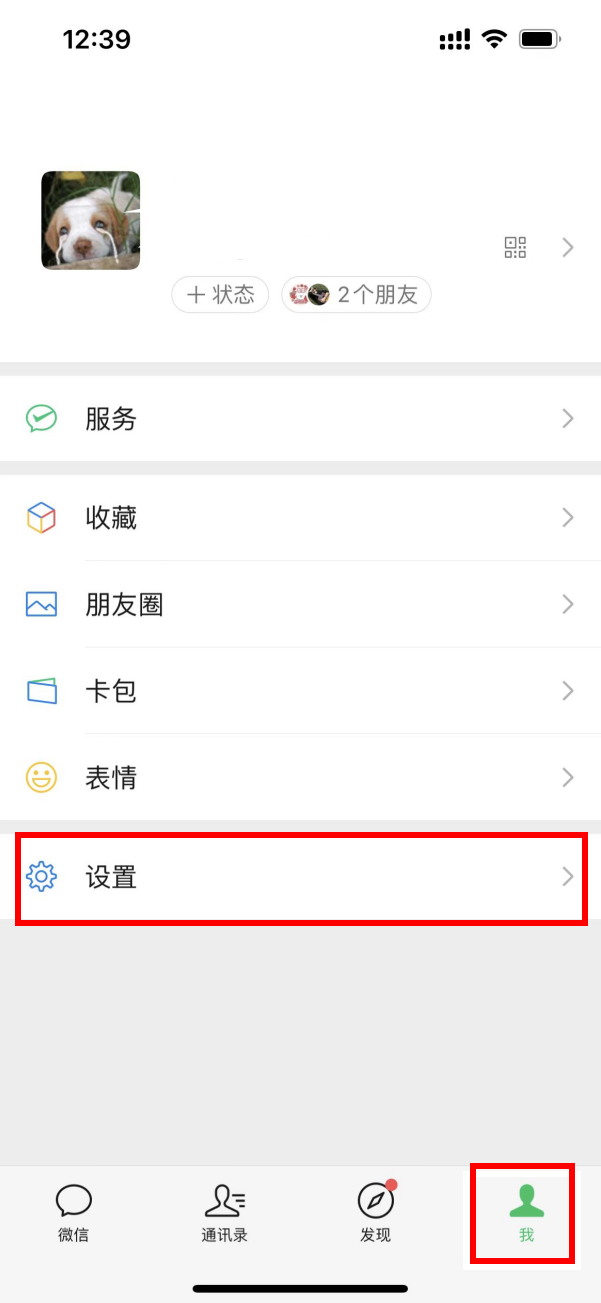Open the 设置 settings row

[300, 877]
